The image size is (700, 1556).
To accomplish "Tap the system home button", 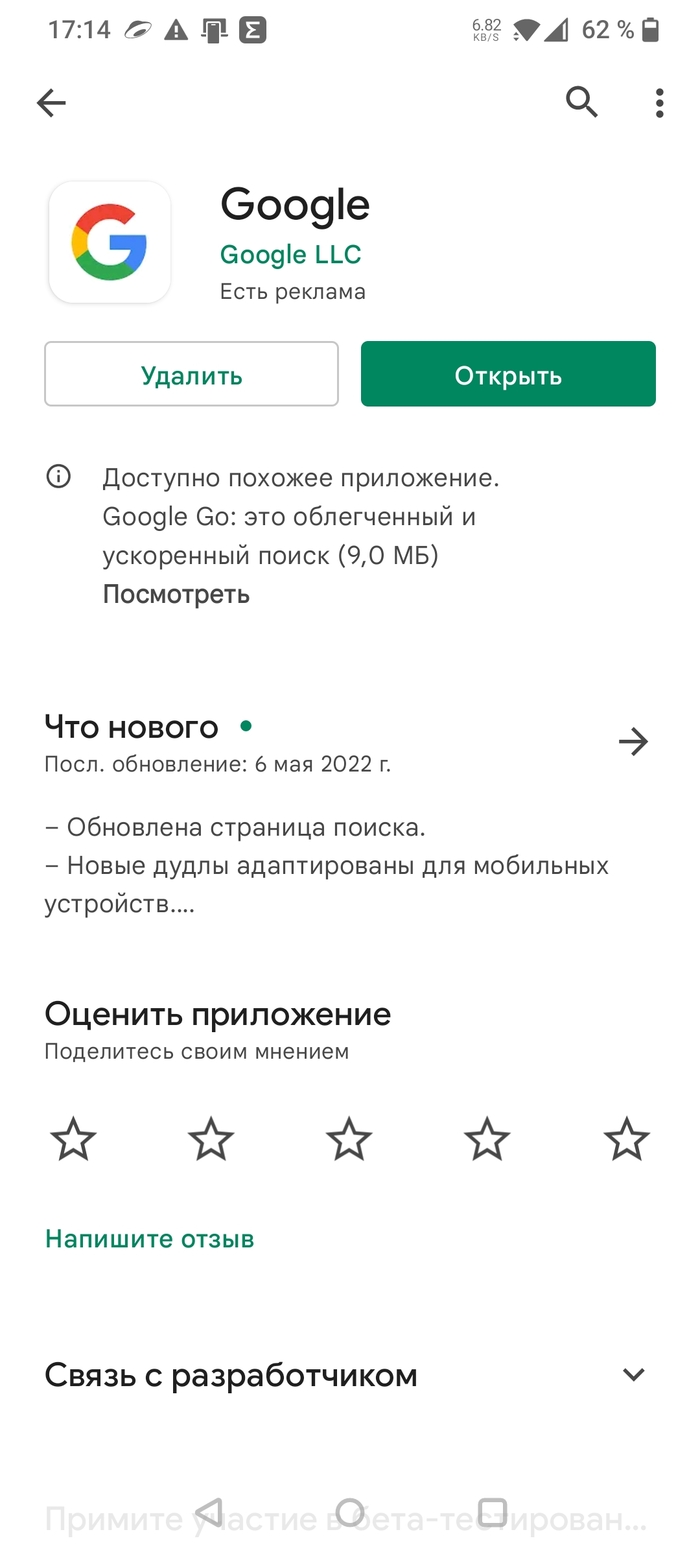I will 350,1511.
